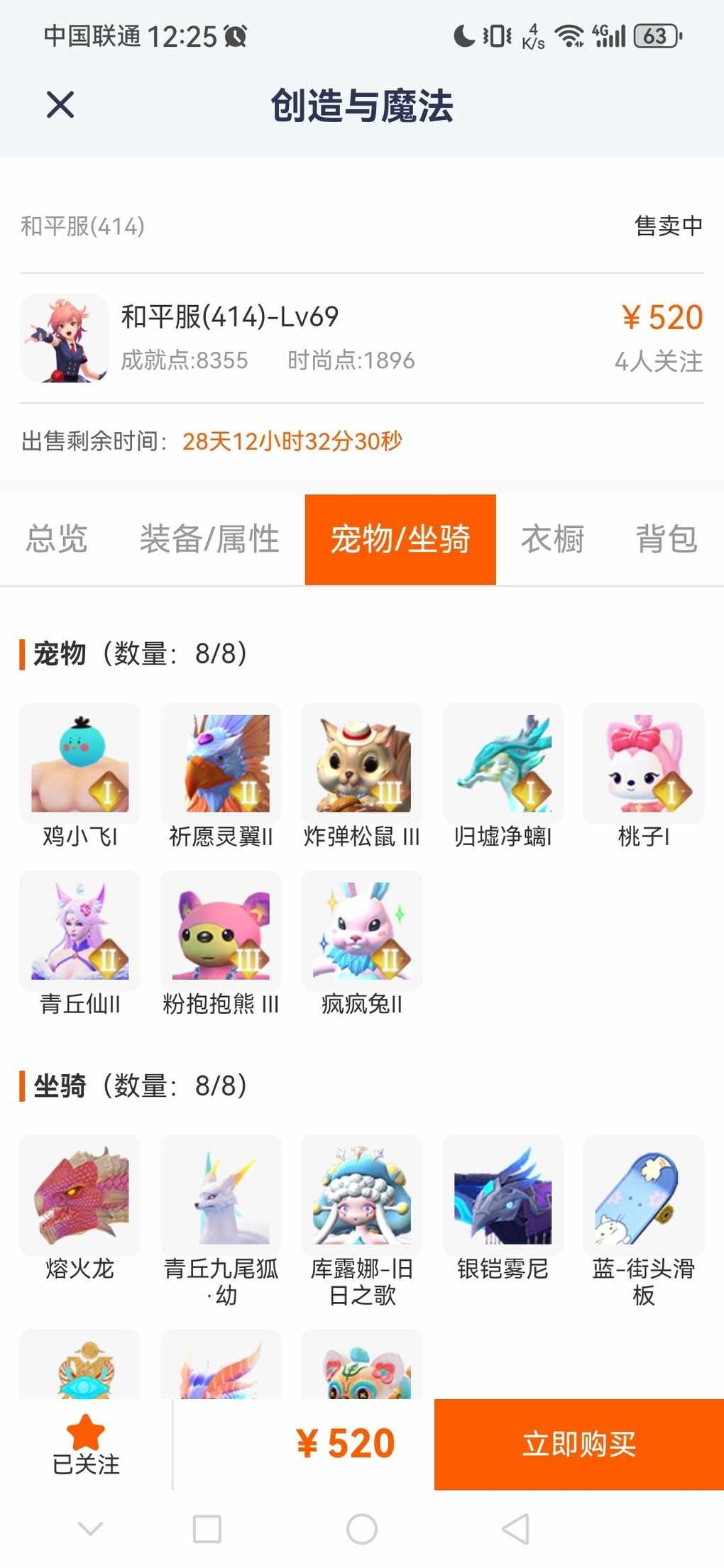724x1568 pixels.
Task: Open the 衣橱 tab
Action: click(552, 539)
